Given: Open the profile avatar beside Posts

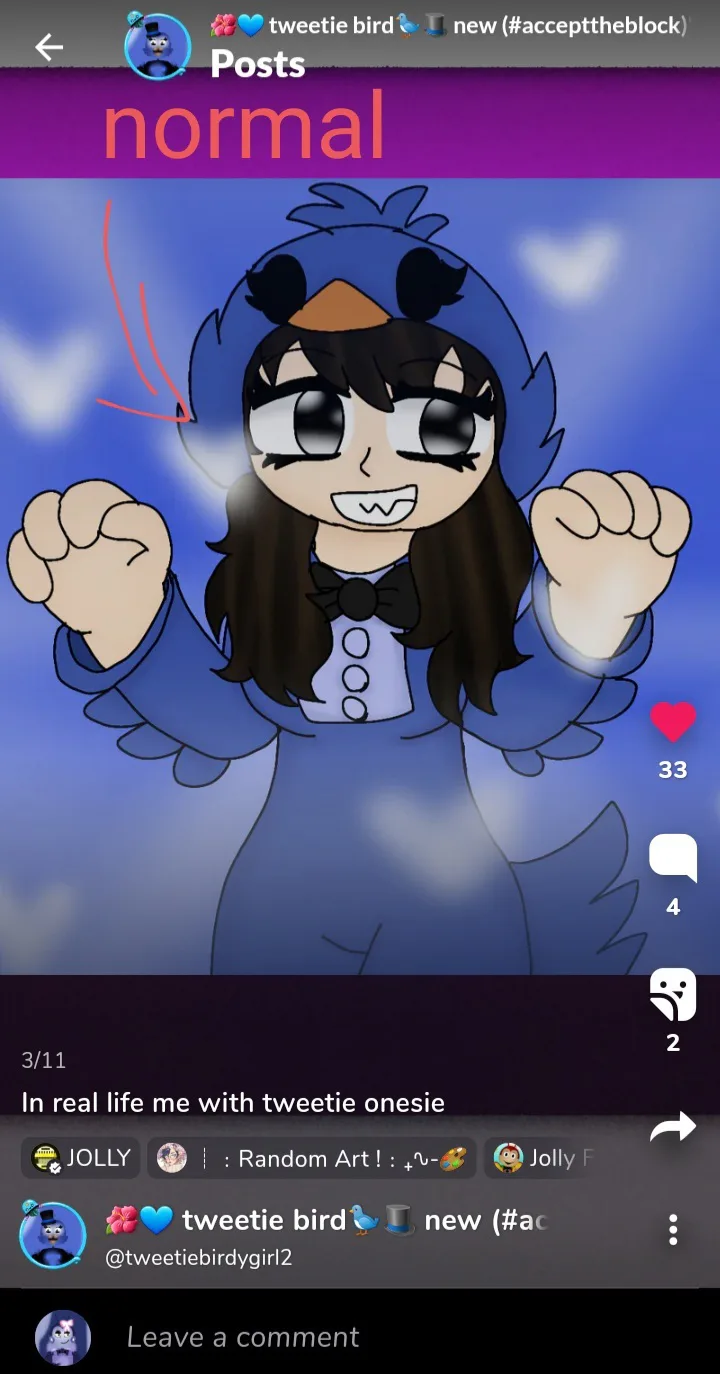Looking at the screenshot, I should [x=157, y=46].
